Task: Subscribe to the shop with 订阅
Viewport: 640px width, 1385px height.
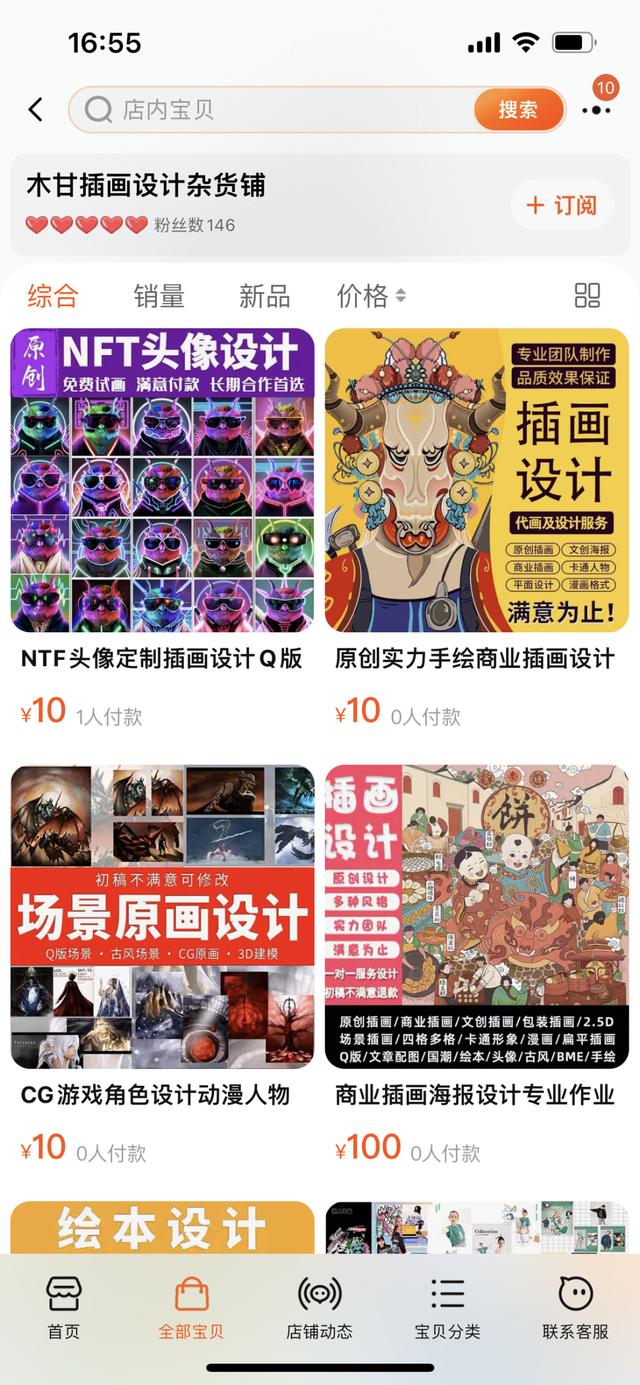Action: tap(562, 205)
